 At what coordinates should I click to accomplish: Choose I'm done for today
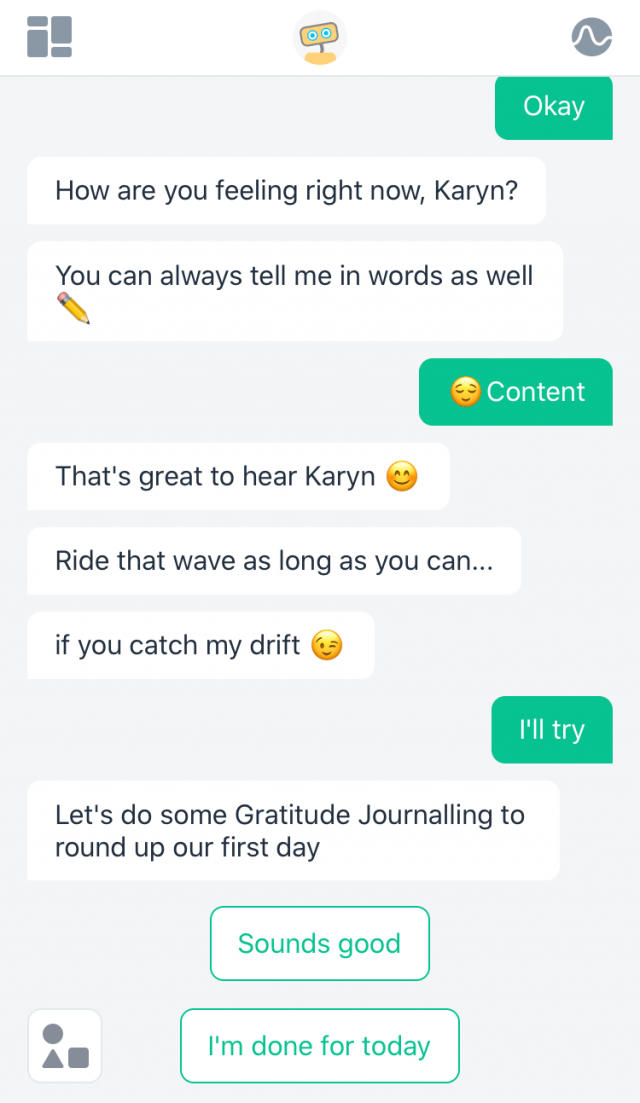(319, 1046)
